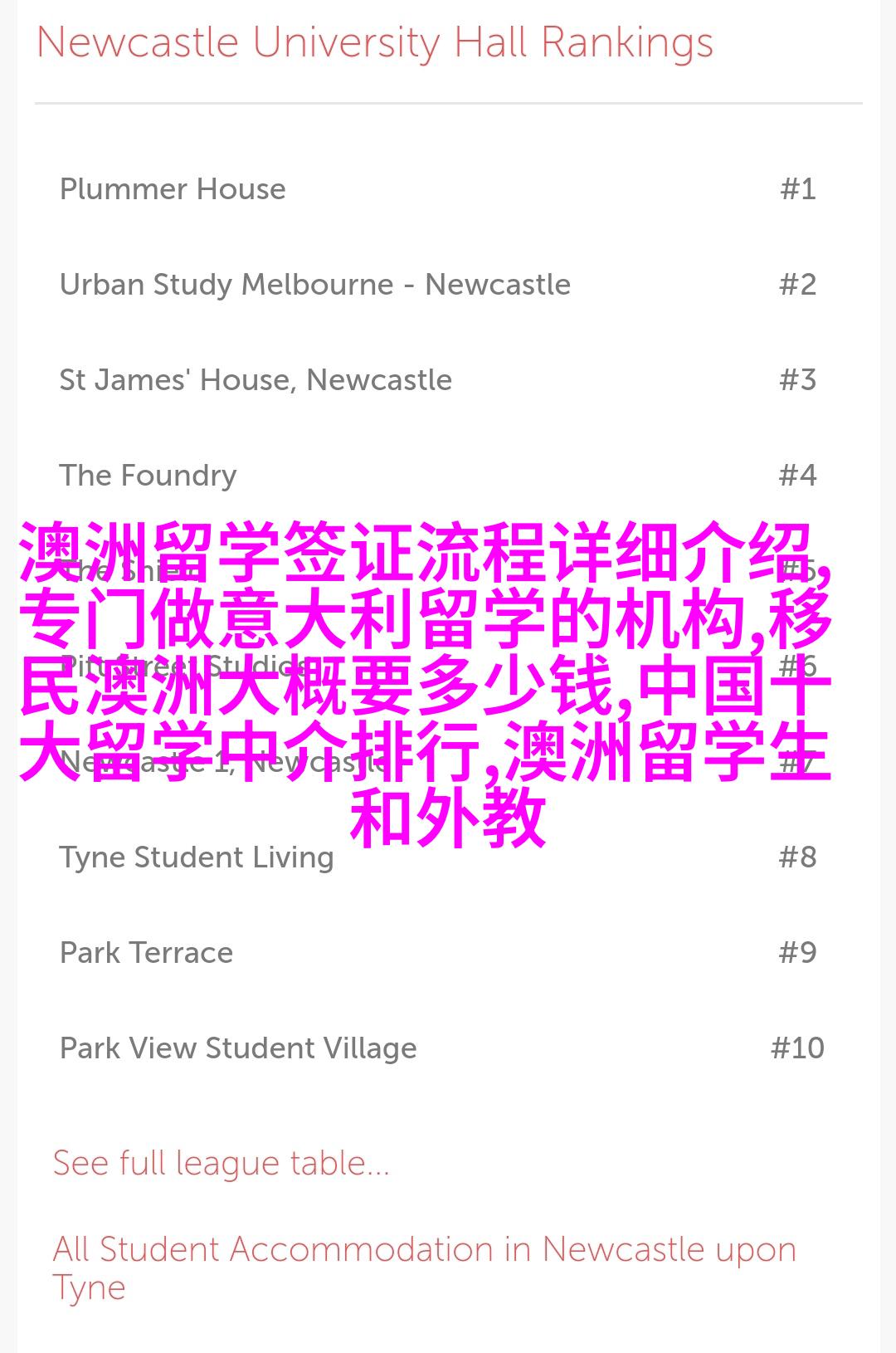Open Plummer House ranked #1

(173, 189)
